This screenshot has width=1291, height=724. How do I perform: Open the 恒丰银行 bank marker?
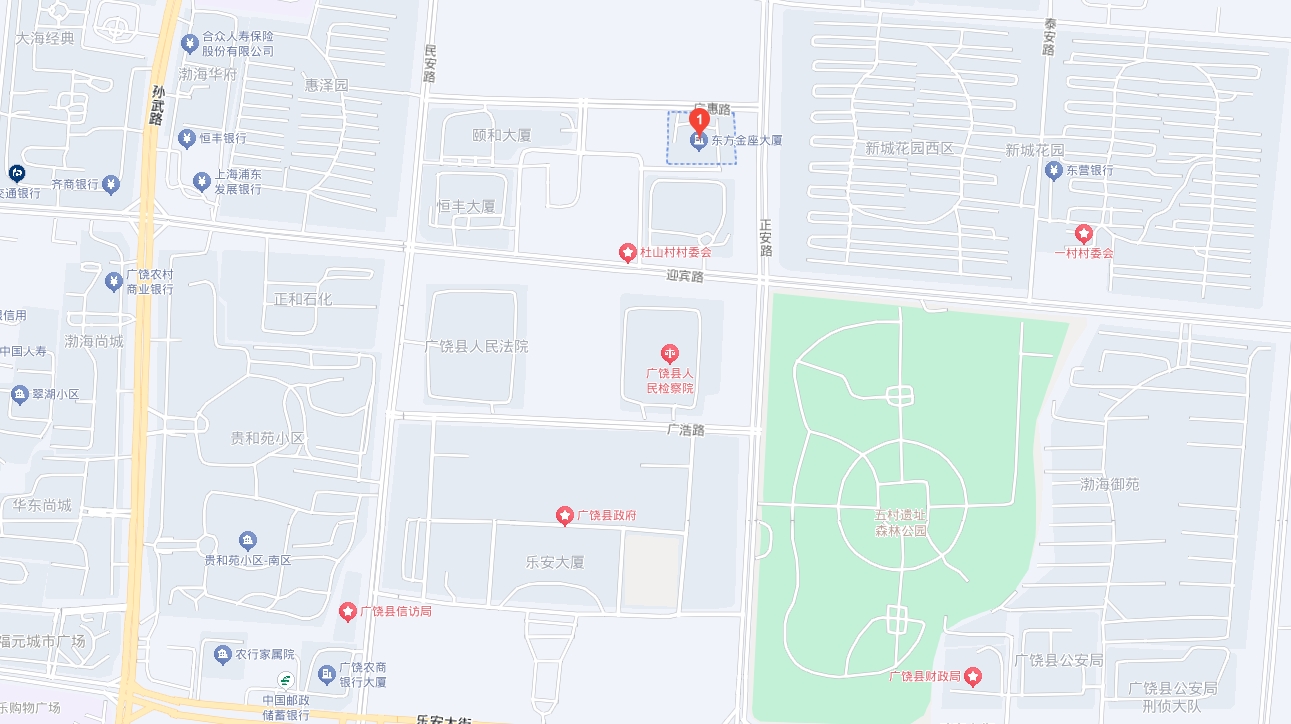click(186, 138)
